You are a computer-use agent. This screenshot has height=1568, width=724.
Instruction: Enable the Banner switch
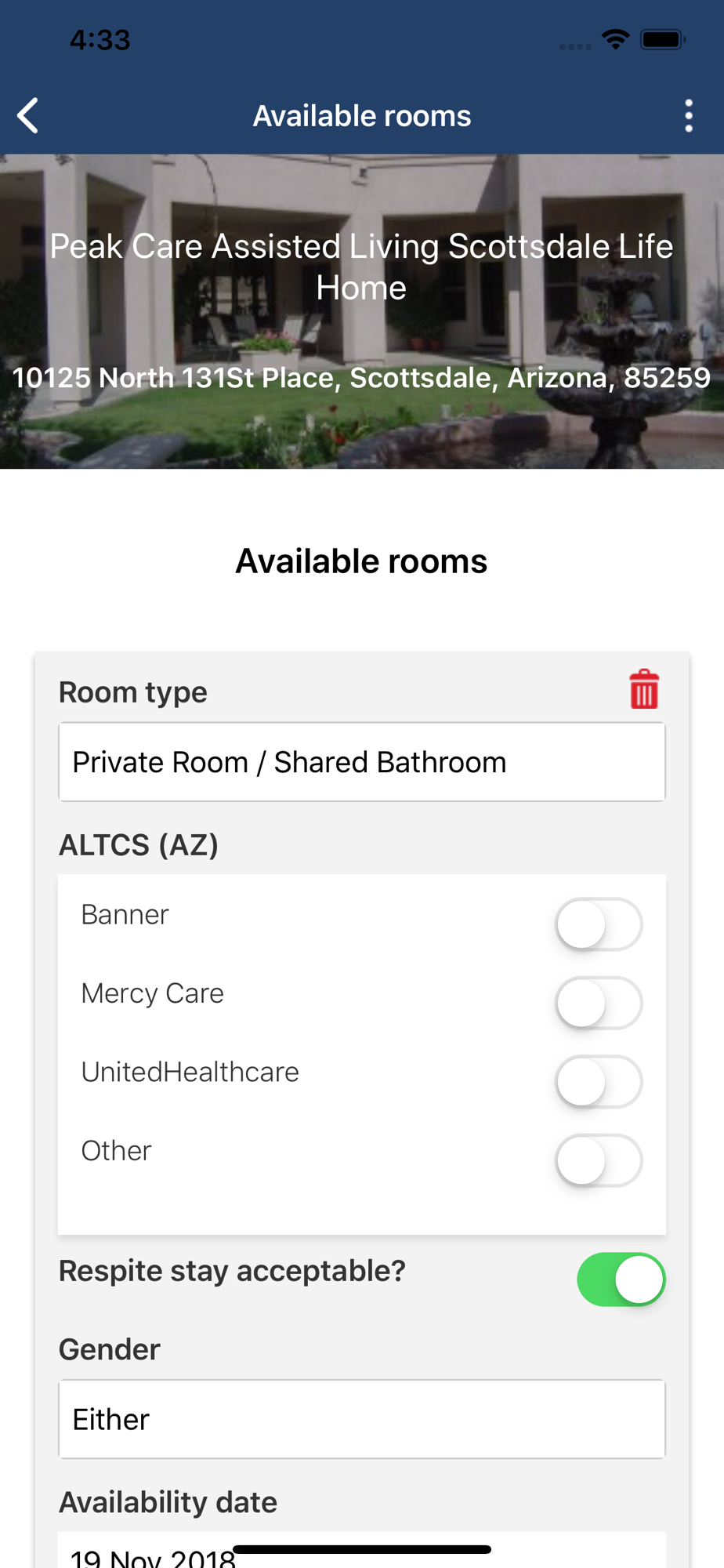pos(599,924)
